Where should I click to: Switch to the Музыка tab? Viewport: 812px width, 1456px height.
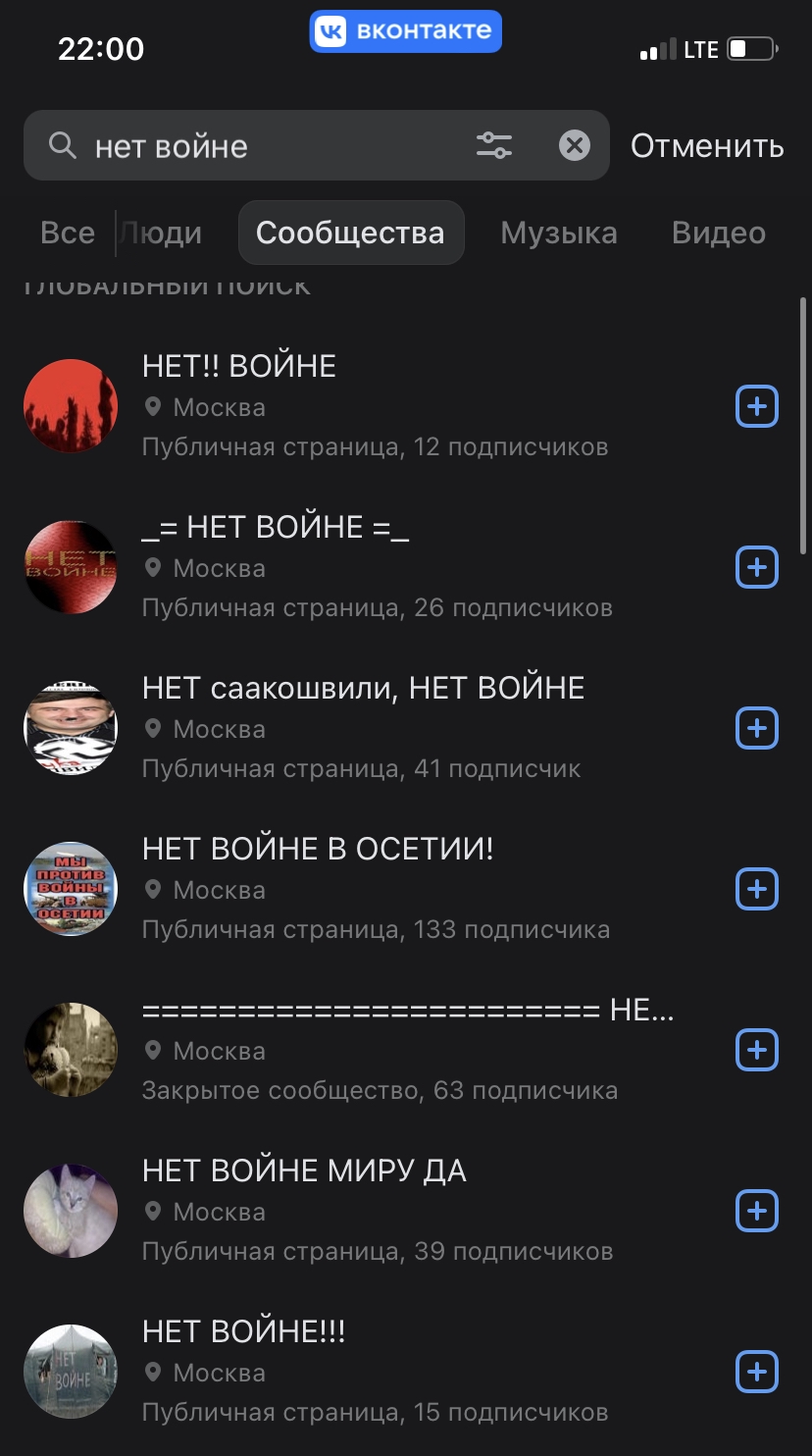tap(559, 233)
